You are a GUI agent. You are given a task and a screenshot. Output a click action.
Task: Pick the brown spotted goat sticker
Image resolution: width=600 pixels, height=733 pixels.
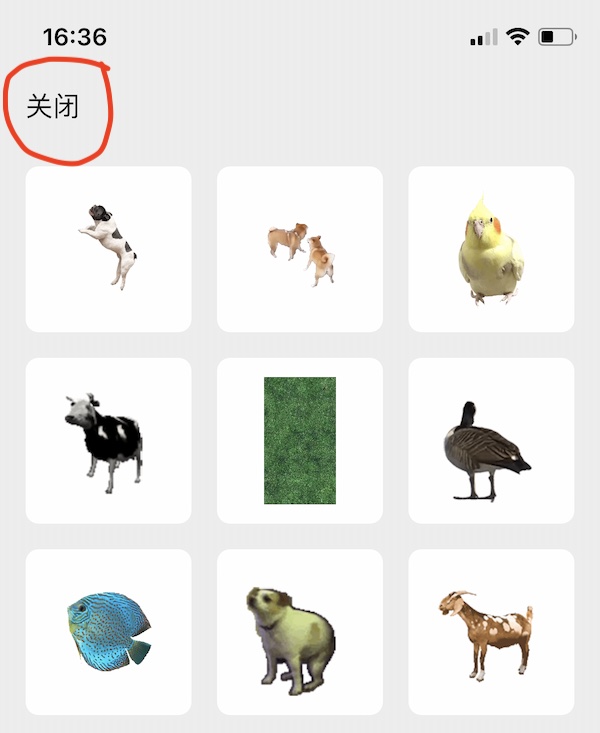pos(491,632)
